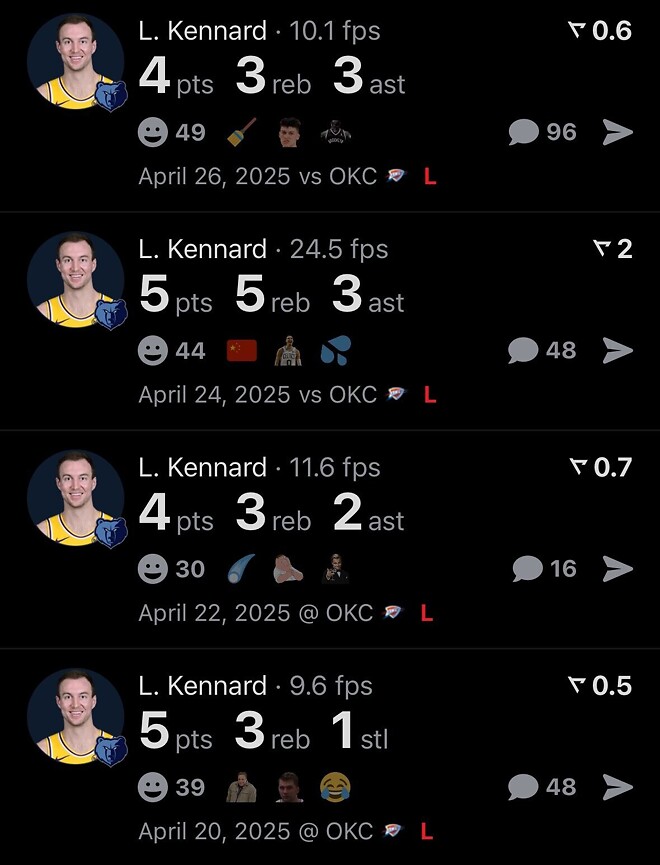Send the April 20, 2025 stat line
The height and width of the screenshot is (865, 660).
(x=618, y=787)
